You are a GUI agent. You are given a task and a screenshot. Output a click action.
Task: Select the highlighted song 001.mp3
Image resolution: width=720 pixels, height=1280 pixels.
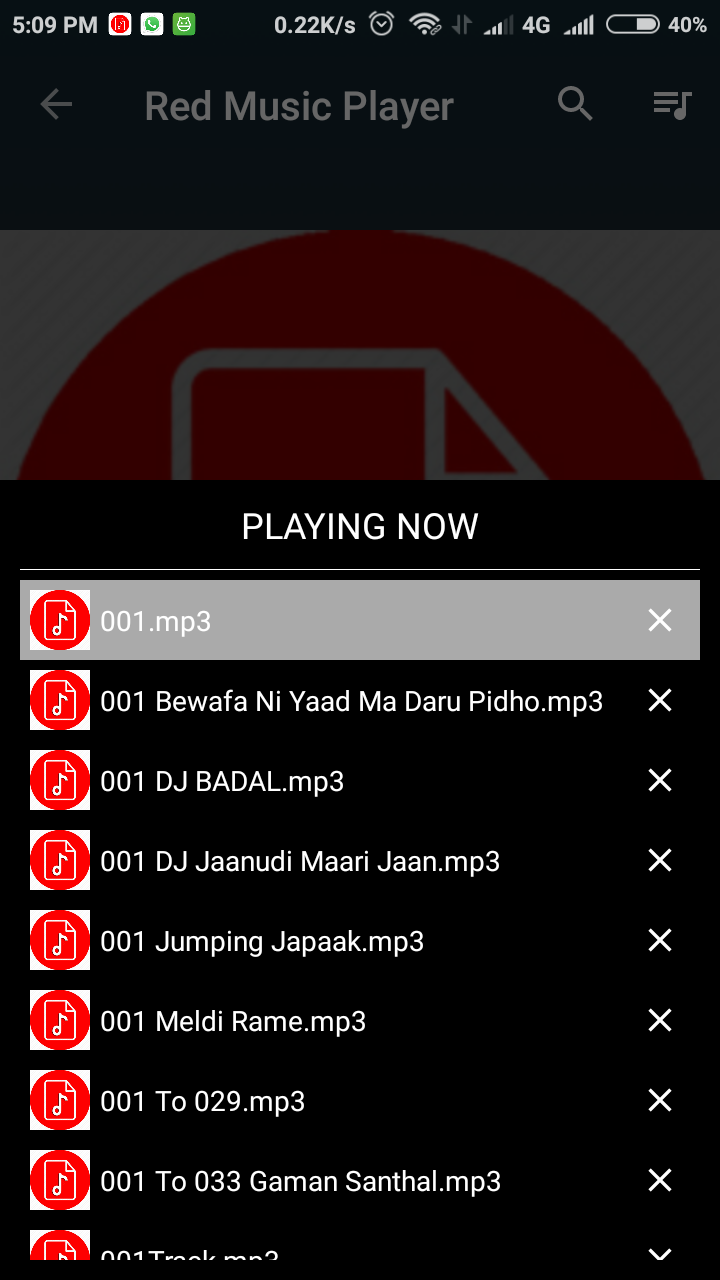[300, 620]
